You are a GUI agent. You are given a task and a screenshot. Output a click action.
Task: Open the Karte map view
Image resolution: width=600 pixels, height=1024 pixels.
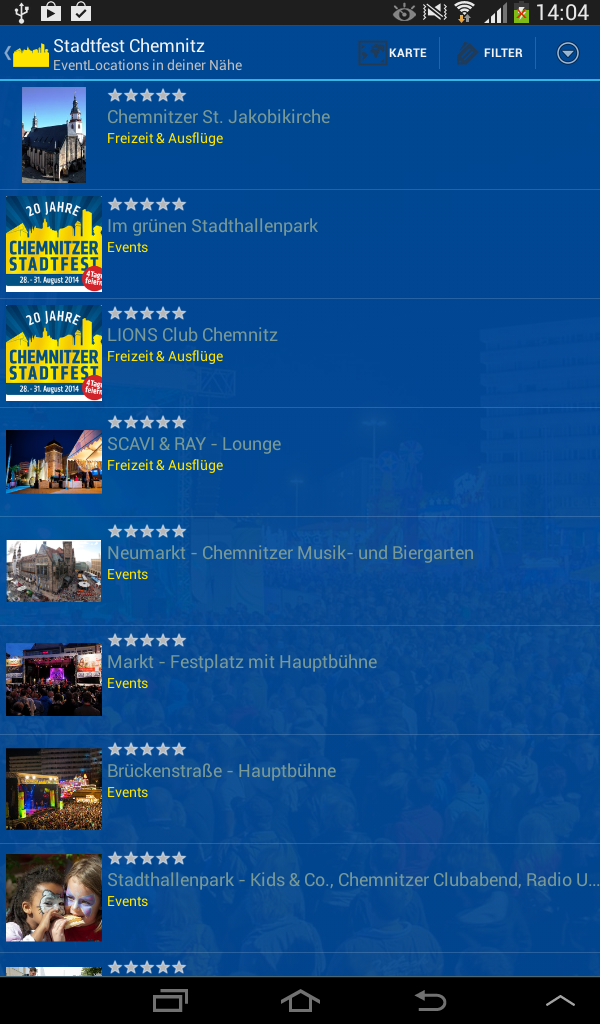(393, 53)
